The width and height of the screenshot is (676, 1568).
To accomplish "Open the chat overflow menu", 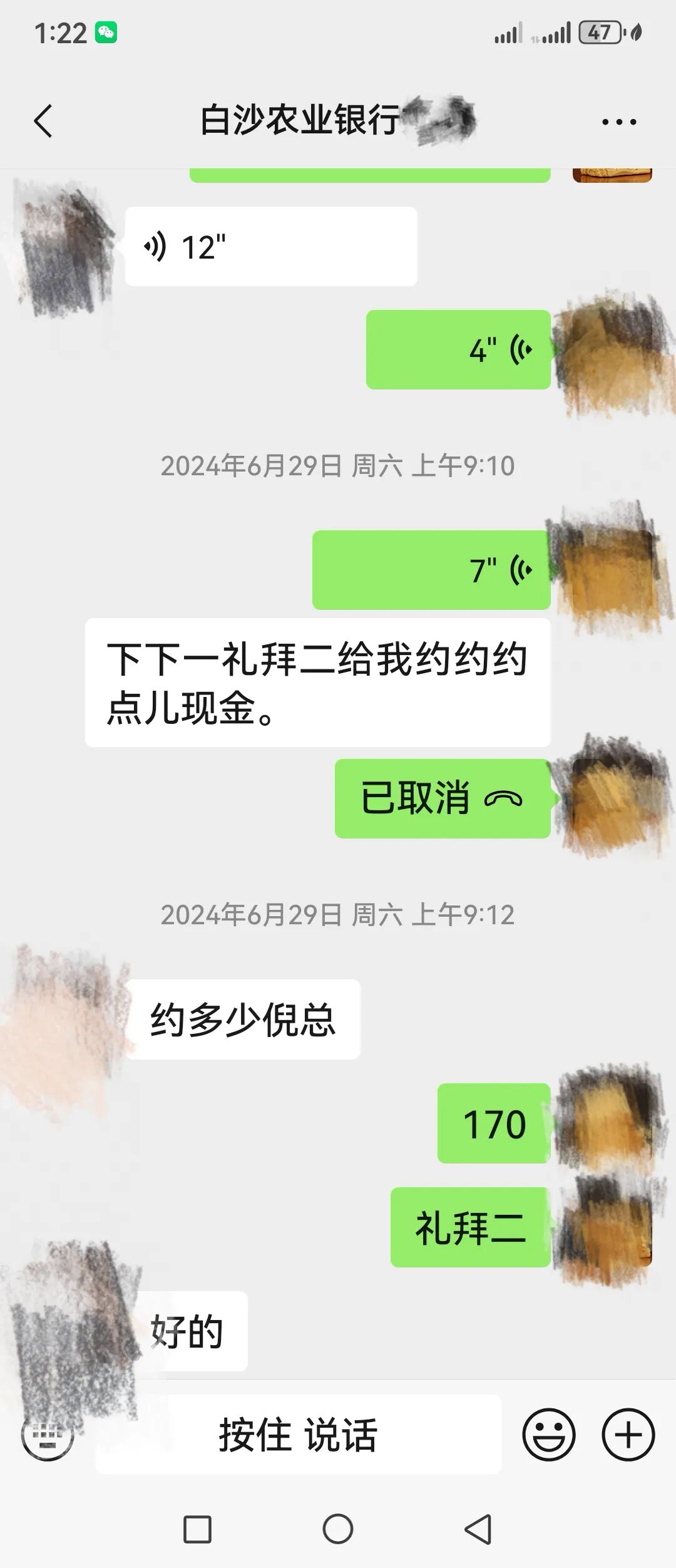I will (x=618, y=121).
